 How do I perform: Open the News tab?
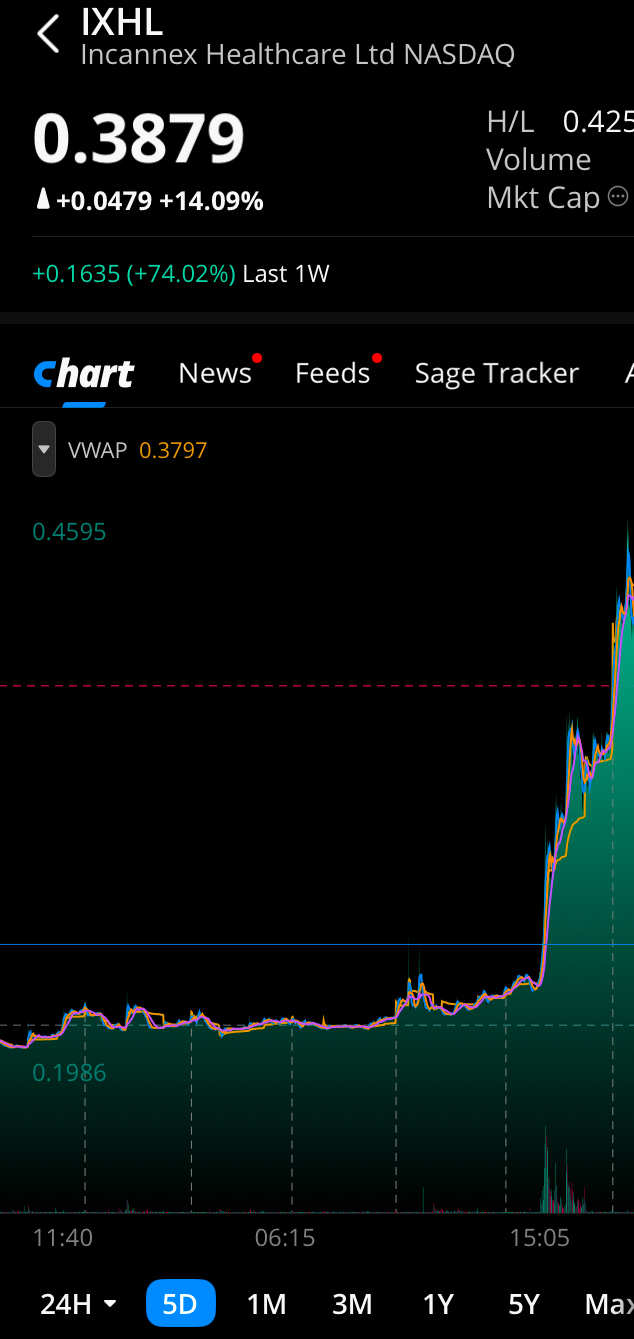pyautogui.click(x=215, y=373)
